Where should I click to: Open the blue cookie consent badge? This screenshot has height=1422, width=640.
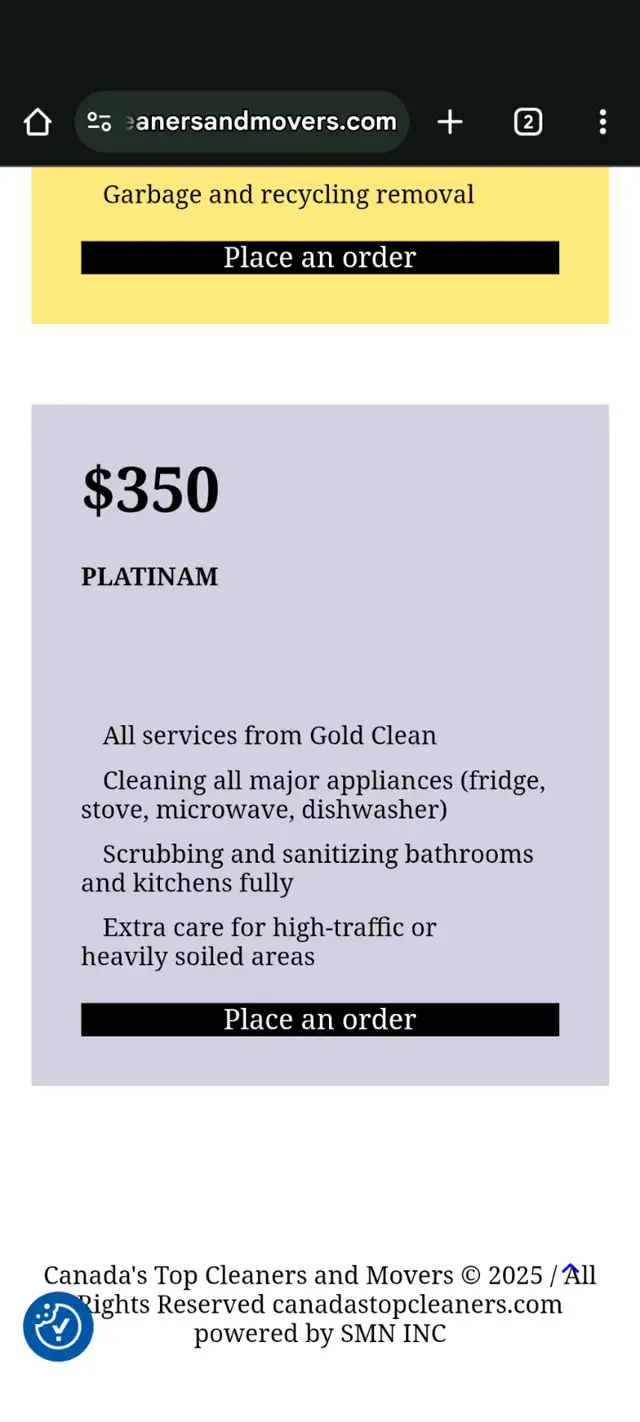click(58, 1326)
